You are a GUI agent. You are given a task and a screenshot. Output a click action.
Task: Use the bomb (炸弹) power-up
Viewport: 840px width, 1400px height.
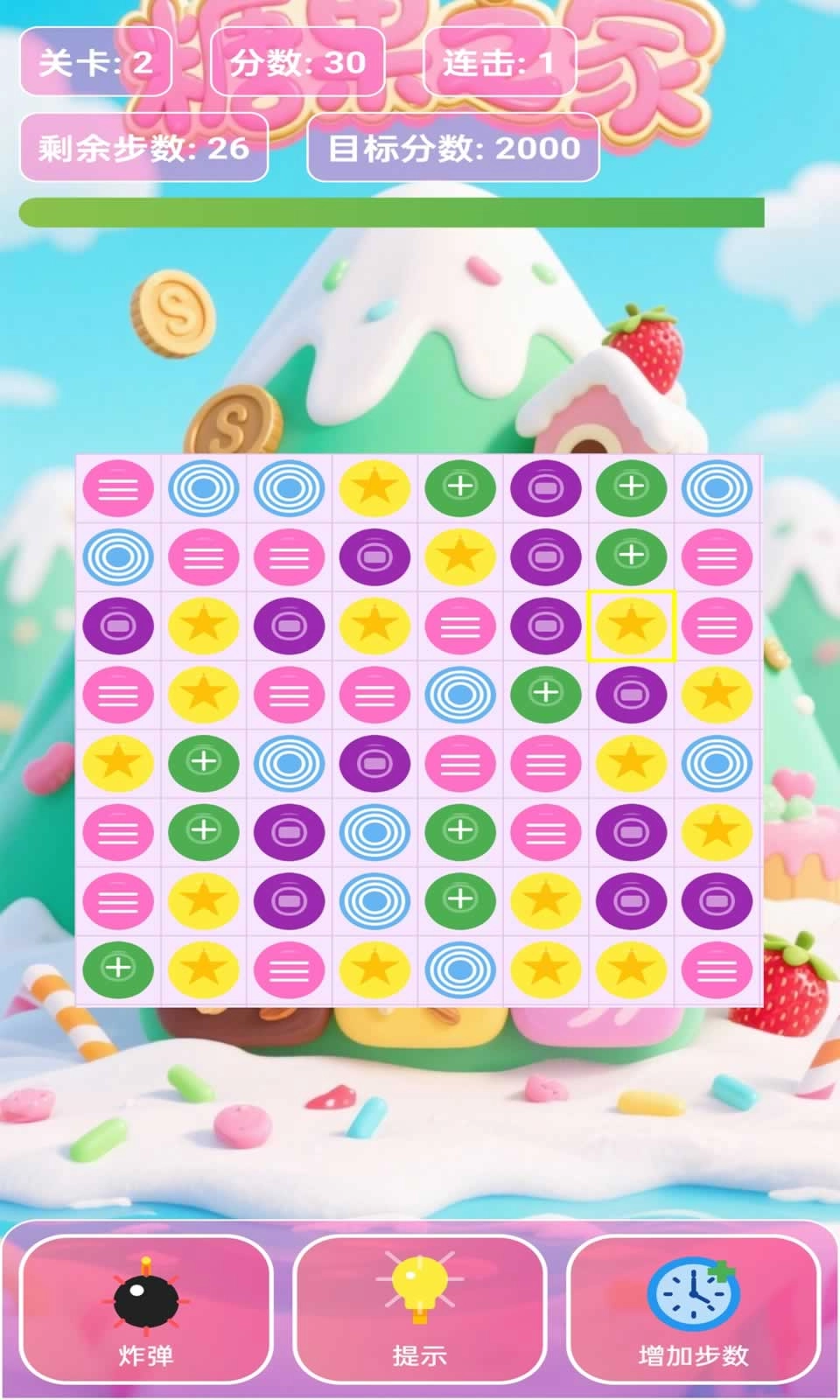coord(145,1309)
